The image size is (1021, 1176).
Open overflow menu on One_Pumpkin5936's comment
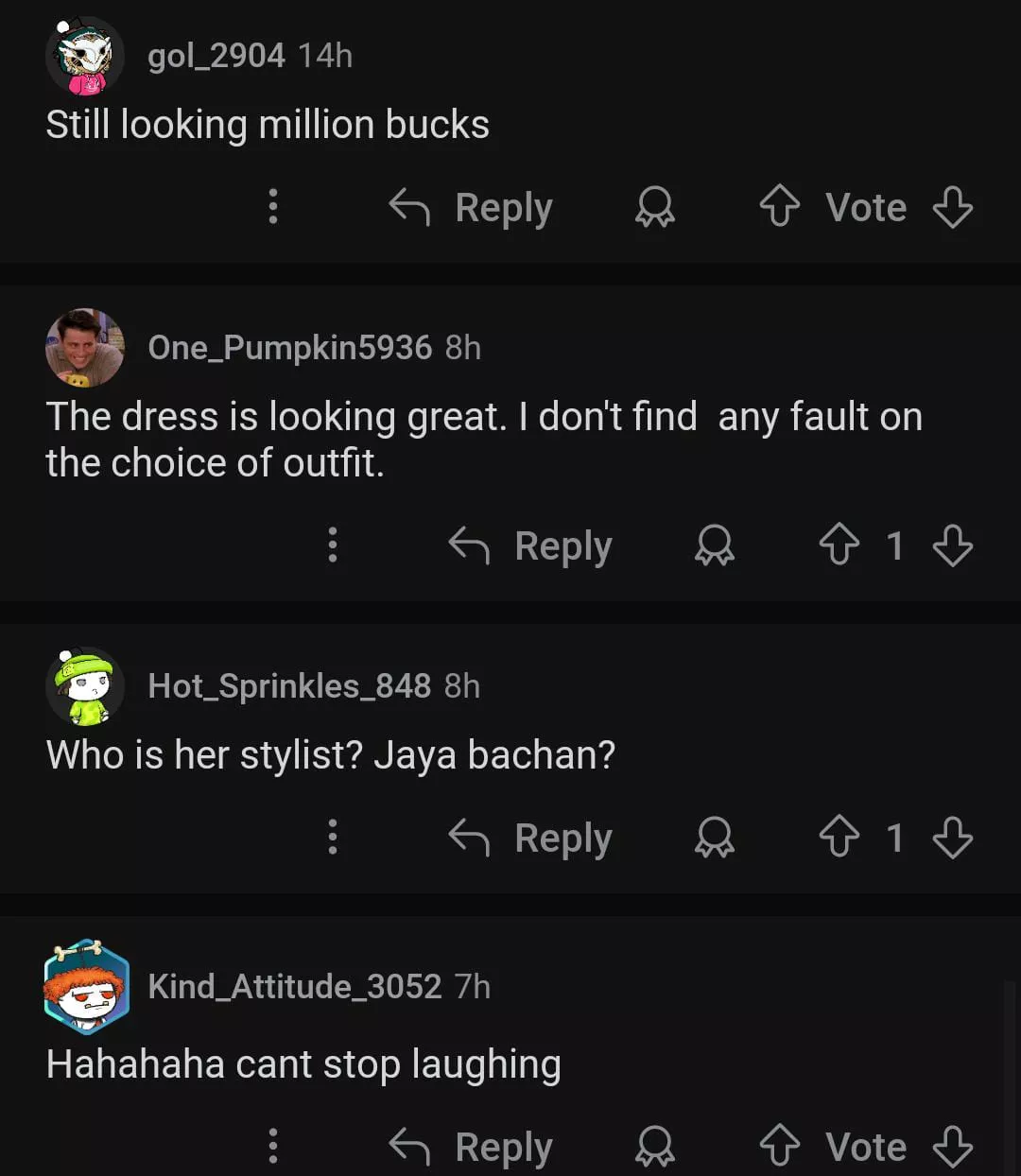(333, 545)
